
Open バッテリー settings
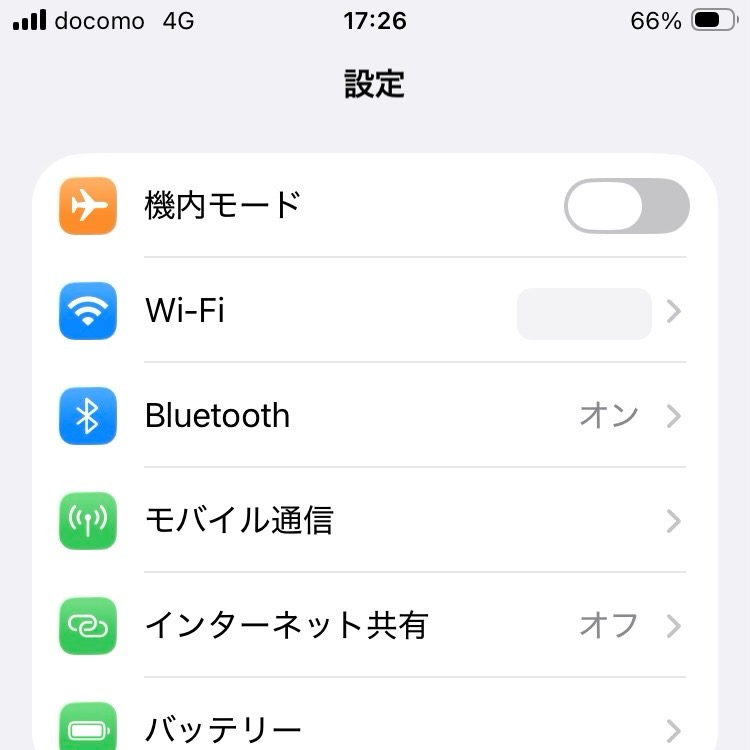tap(375, 725)
